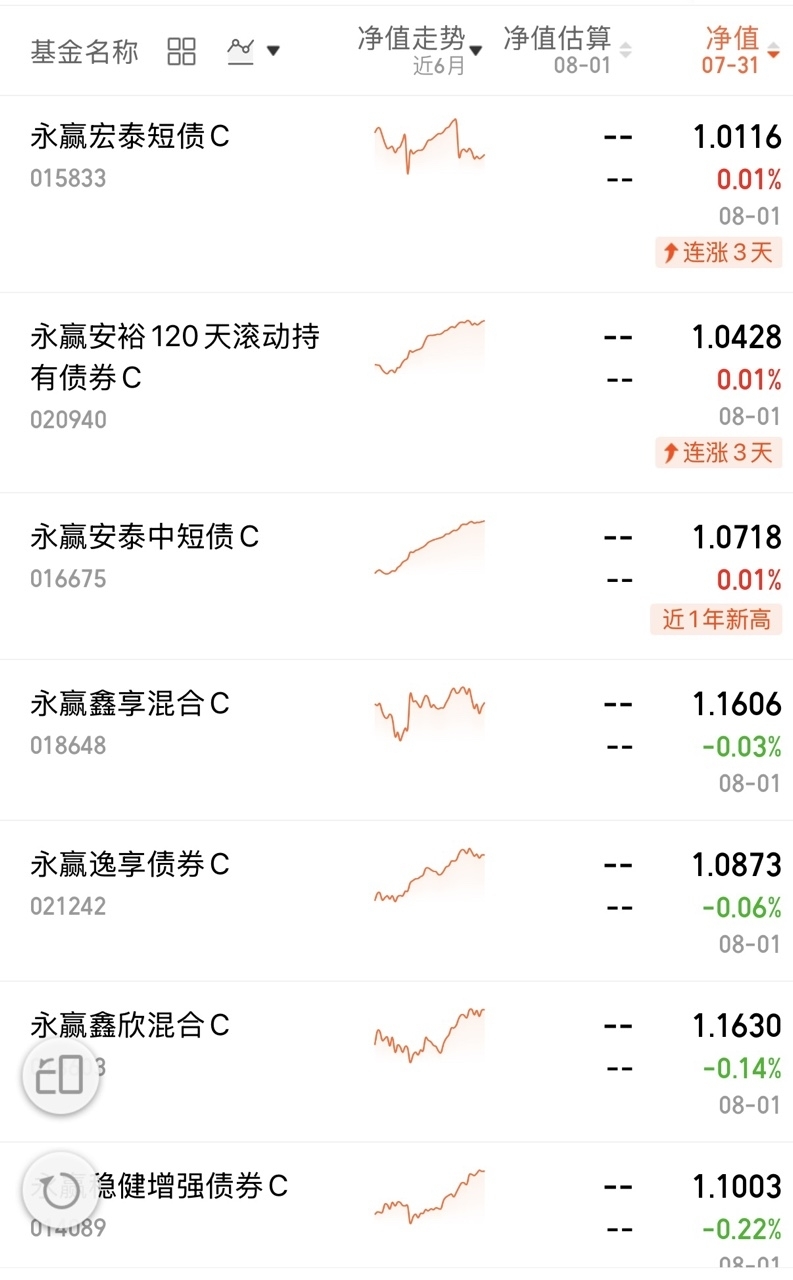Select the 永赢逸享债券C row
The height and width of the screenshot is (1280, 793).
tap(396, 901)
